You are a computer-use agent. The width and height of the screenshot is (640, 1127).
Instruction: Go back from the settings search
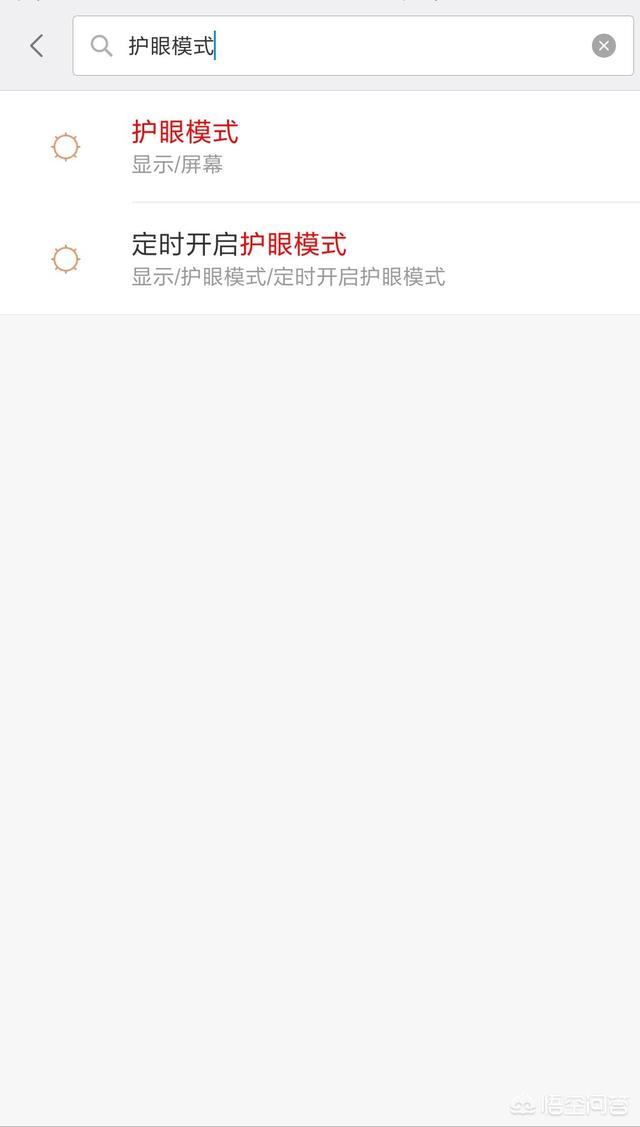pyautogui.click(x=37, y=46)
